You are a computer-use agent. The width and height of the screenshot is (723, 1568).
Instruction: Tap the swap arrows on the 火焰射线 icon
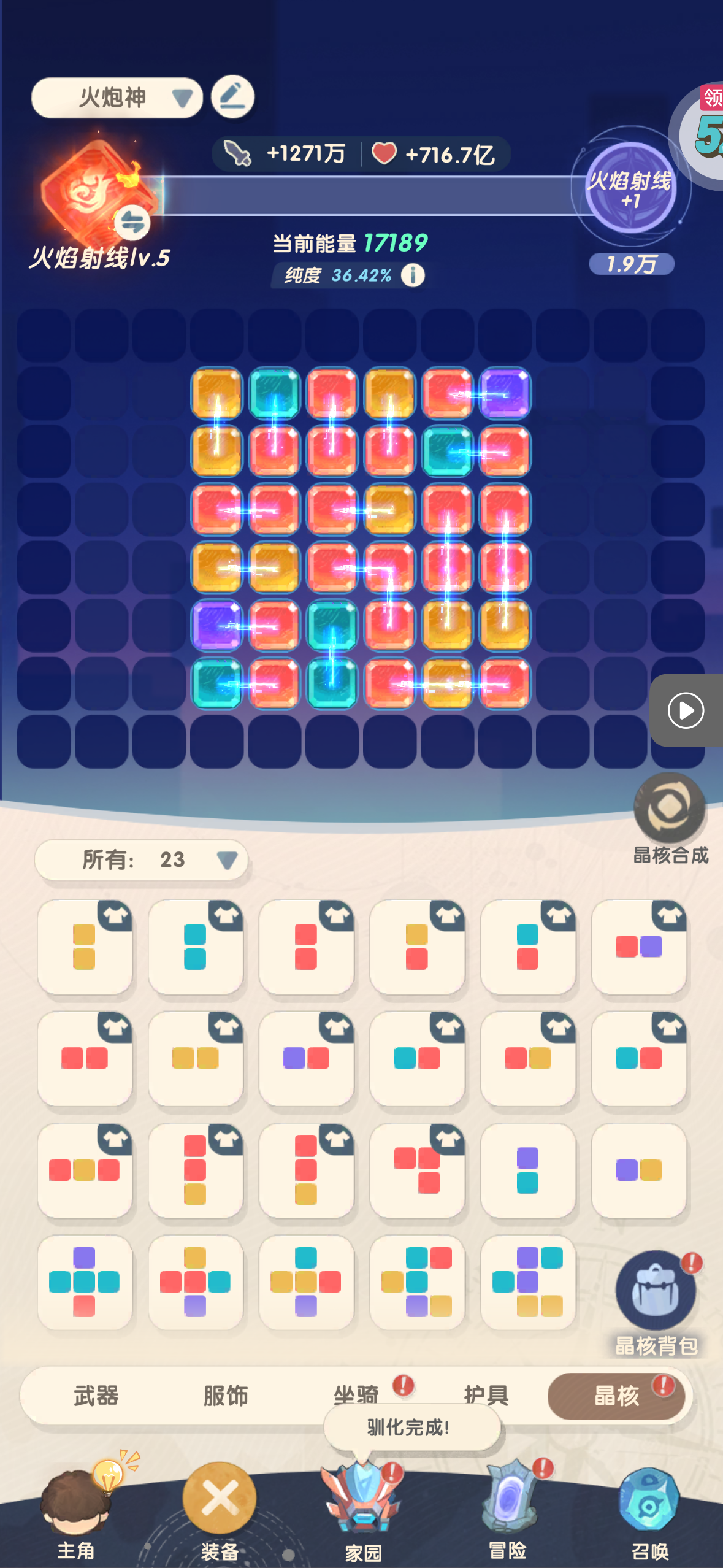[x=132, y=223]
